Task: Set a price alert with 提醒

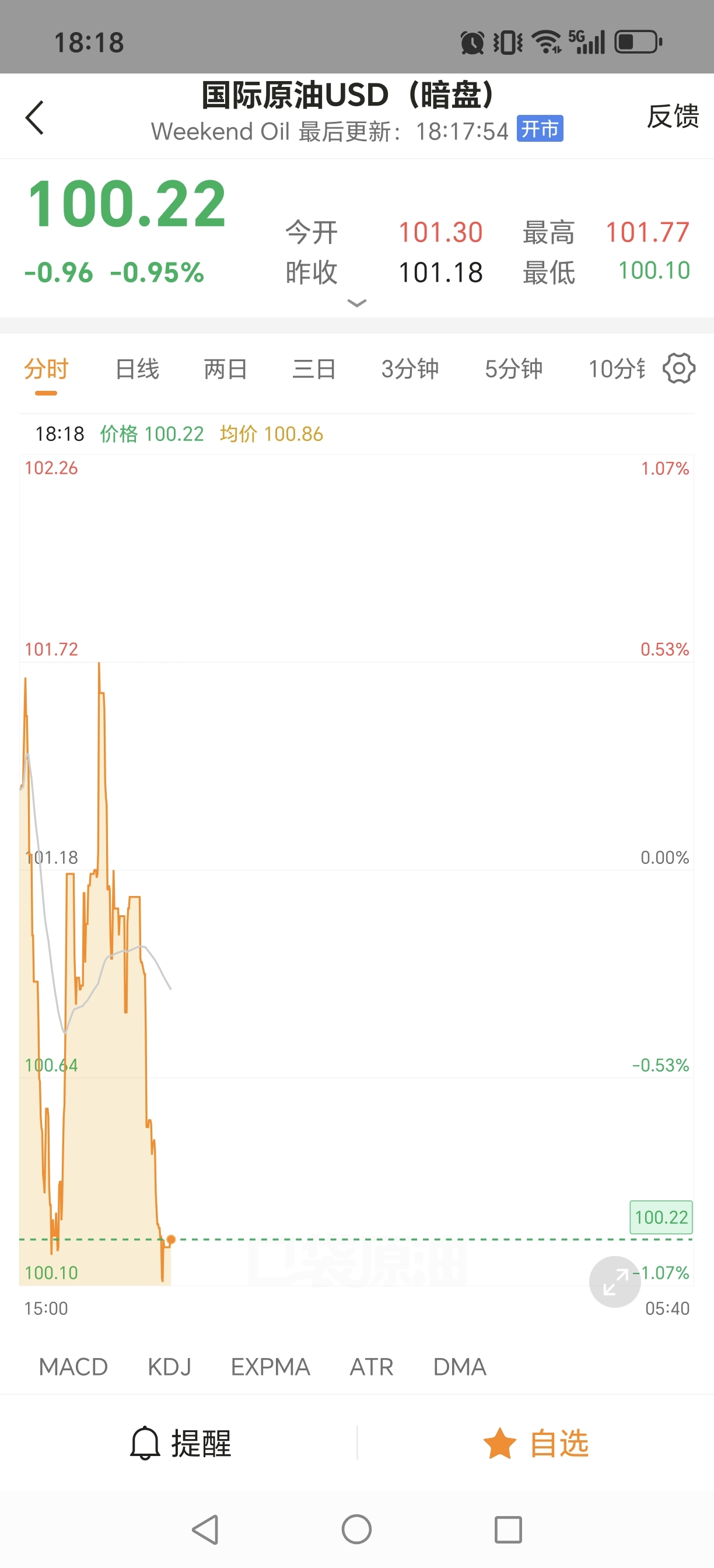Action: [181, 1443]
